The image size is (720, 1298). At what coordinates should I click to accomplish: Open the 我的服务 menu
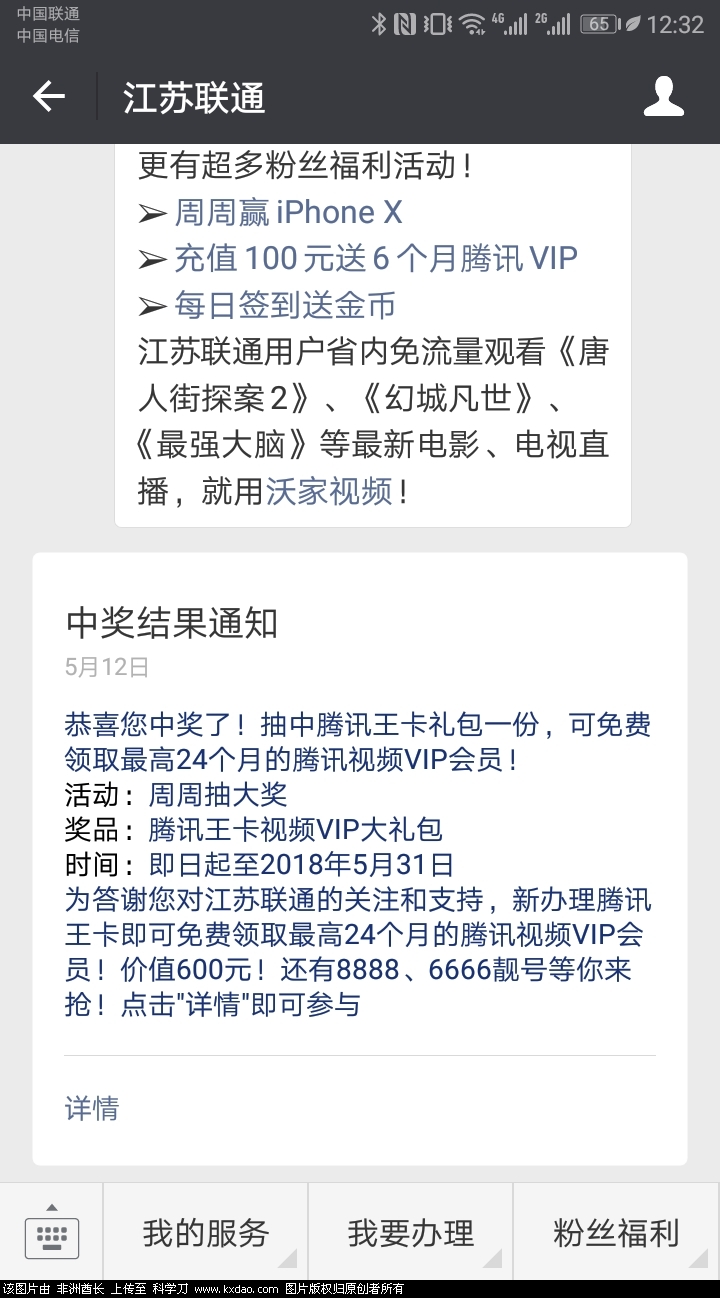[206, 1233]
